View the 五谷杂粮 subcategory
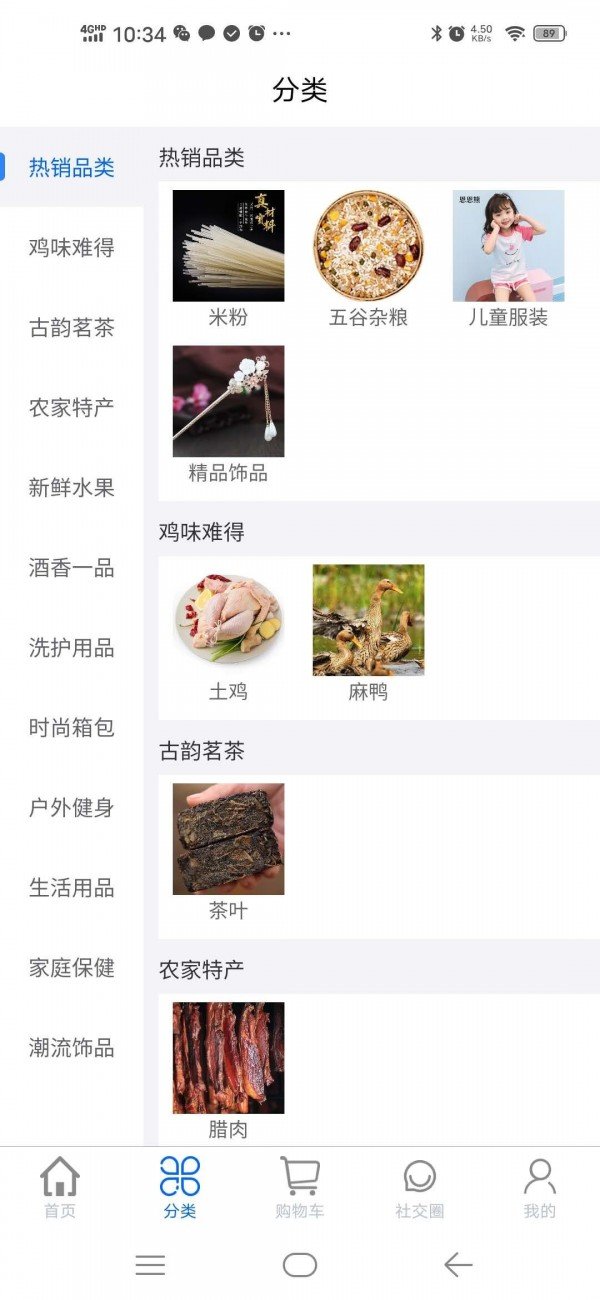Screen dimensions: 600x1300 click(368, 258)
